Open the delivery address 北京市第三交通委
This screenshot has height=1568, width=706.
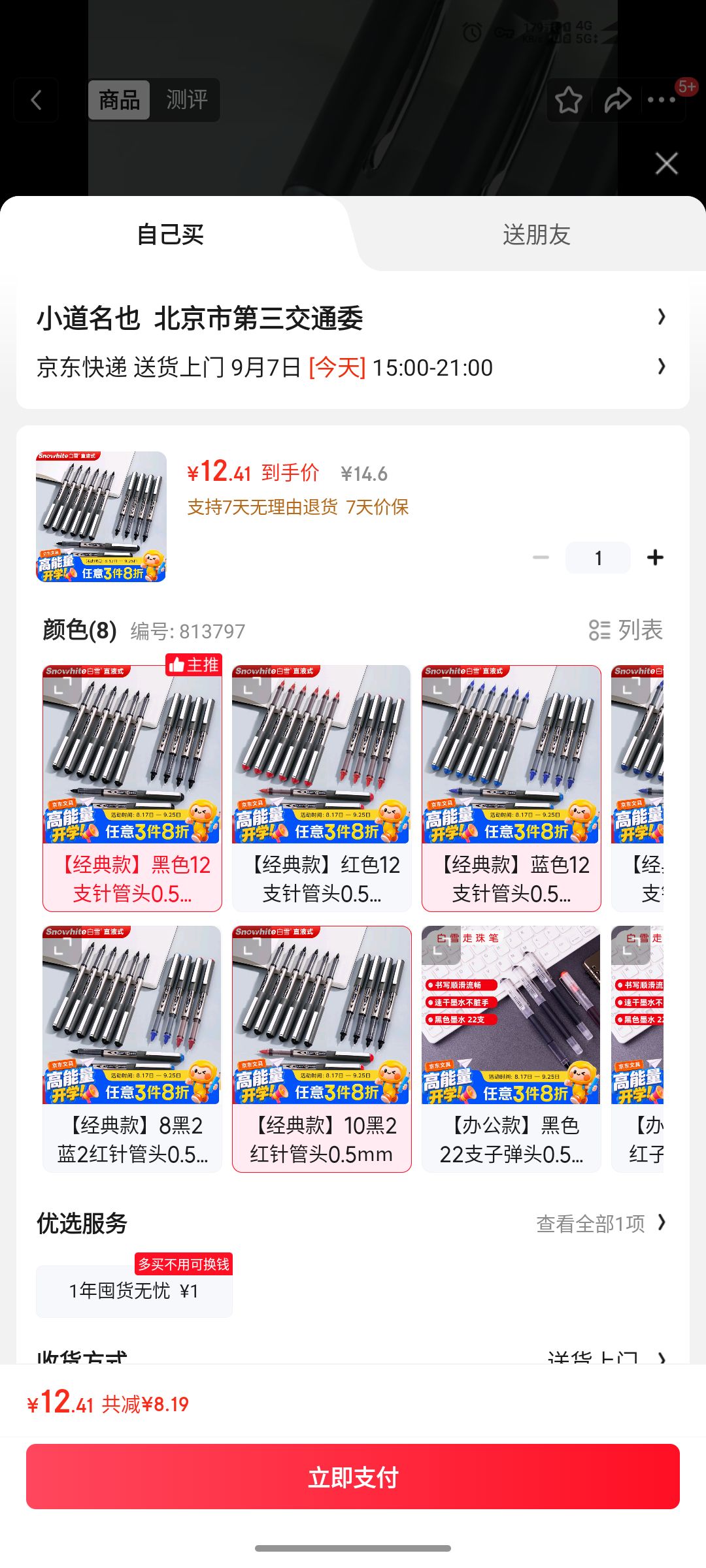tap(352, 318)
